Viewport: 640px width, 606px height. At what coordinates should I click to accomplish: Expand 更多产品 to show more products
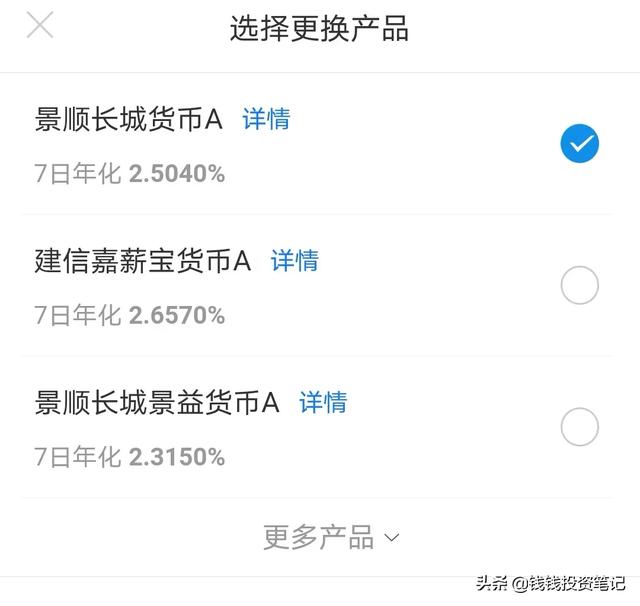click(330, 537)
